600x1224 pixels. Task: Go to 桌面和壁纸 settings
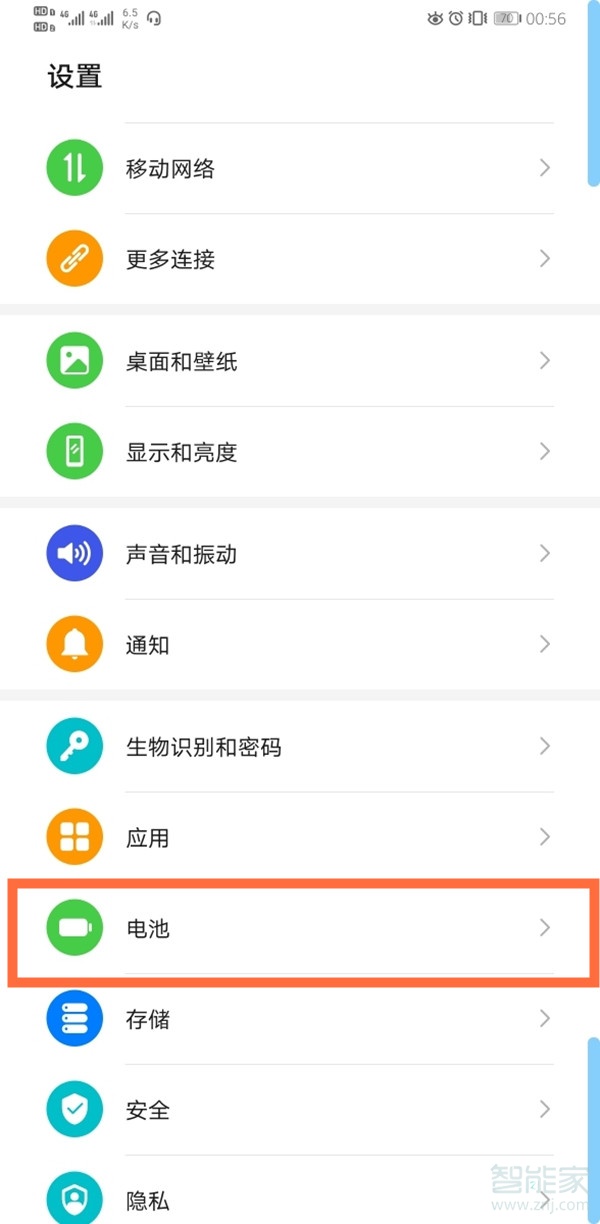[300, 361]
